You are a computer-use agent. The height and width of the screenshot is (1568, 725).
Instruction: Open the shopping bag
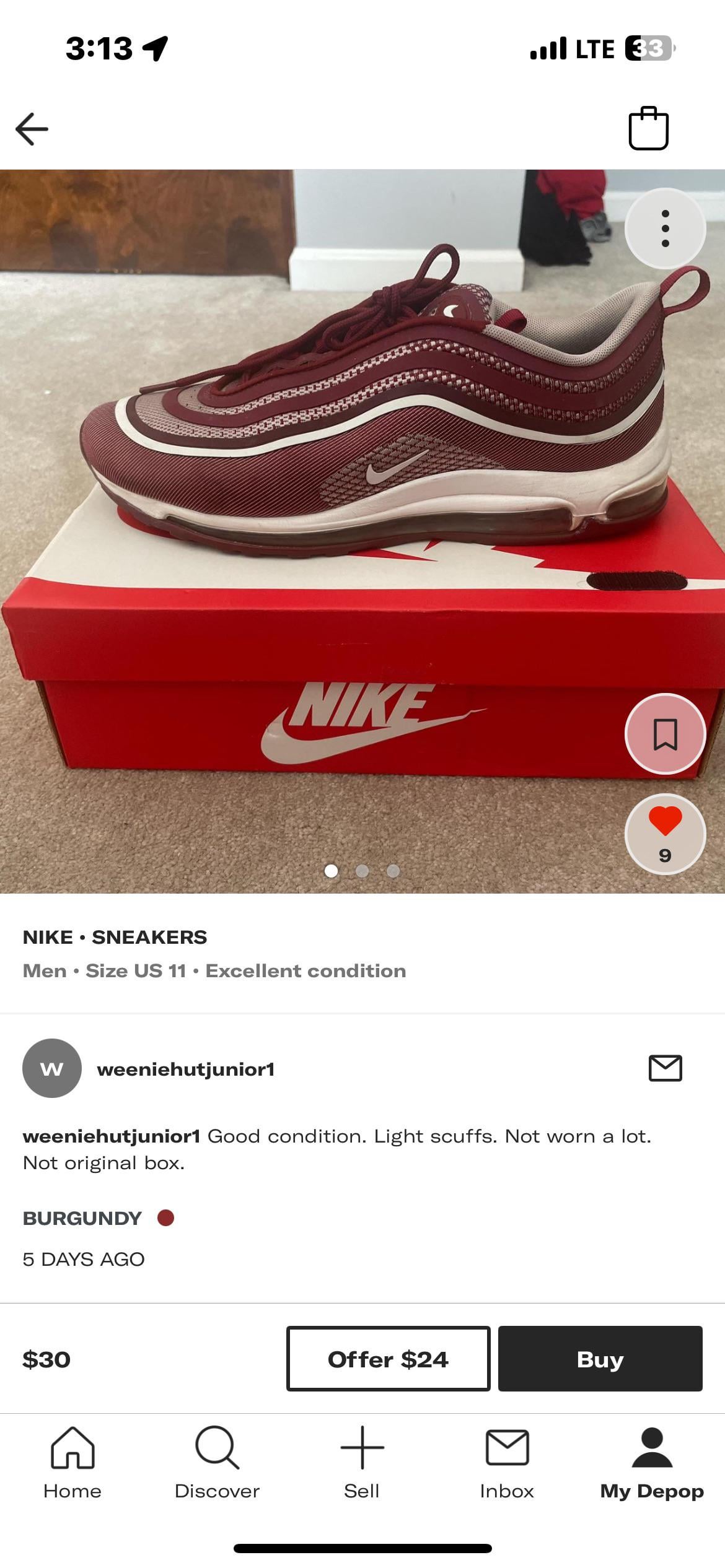pos(648,128)
